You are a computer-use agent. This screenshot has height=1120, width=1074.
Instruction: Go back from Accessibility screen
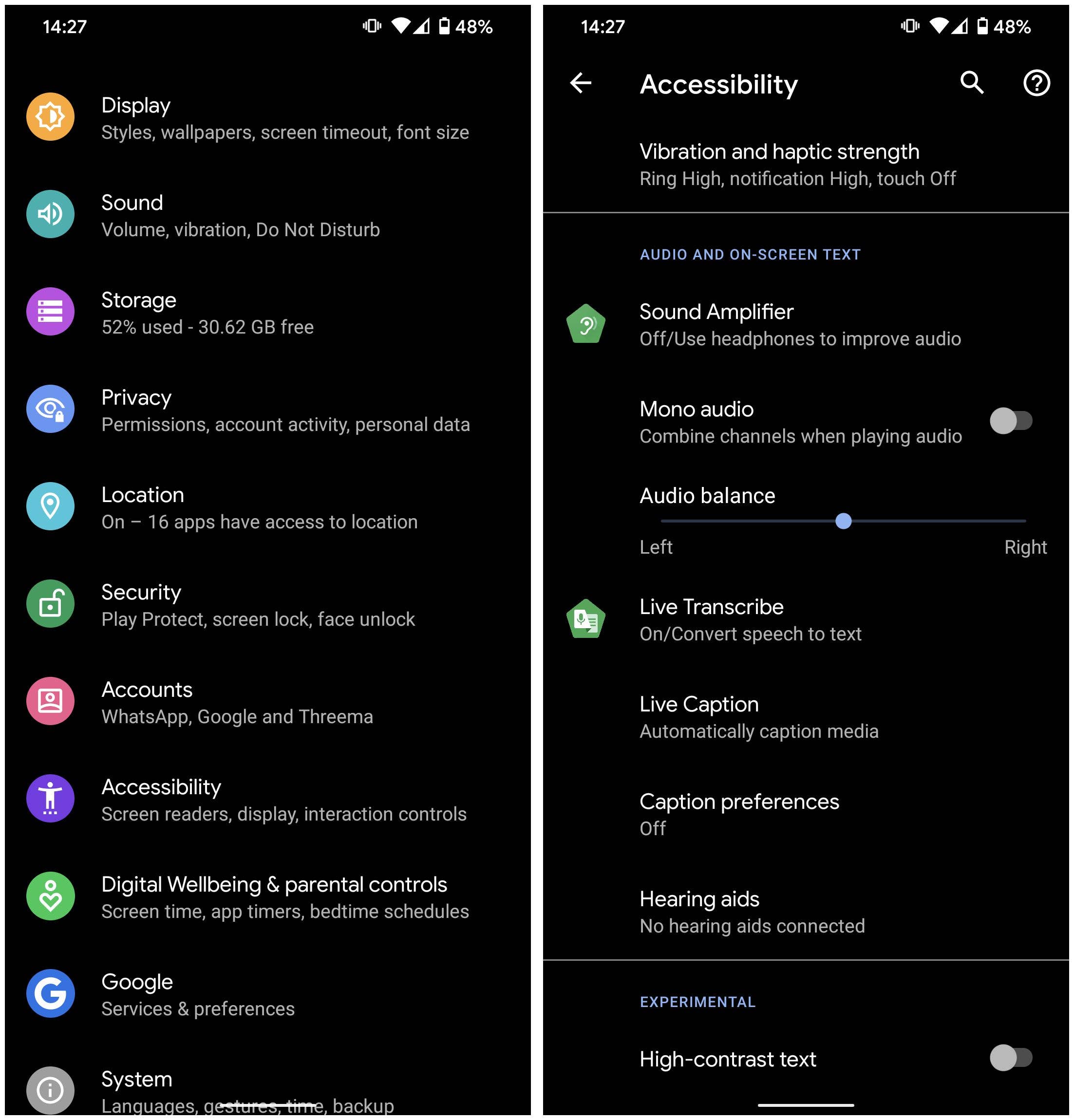[581, 83]
